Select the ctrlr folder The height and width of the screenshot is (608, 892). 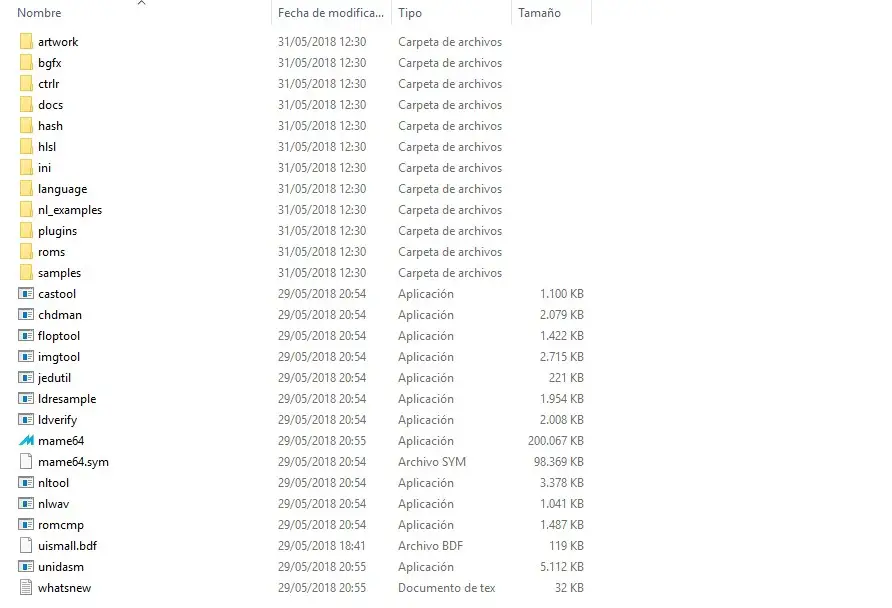coord(48,84)
